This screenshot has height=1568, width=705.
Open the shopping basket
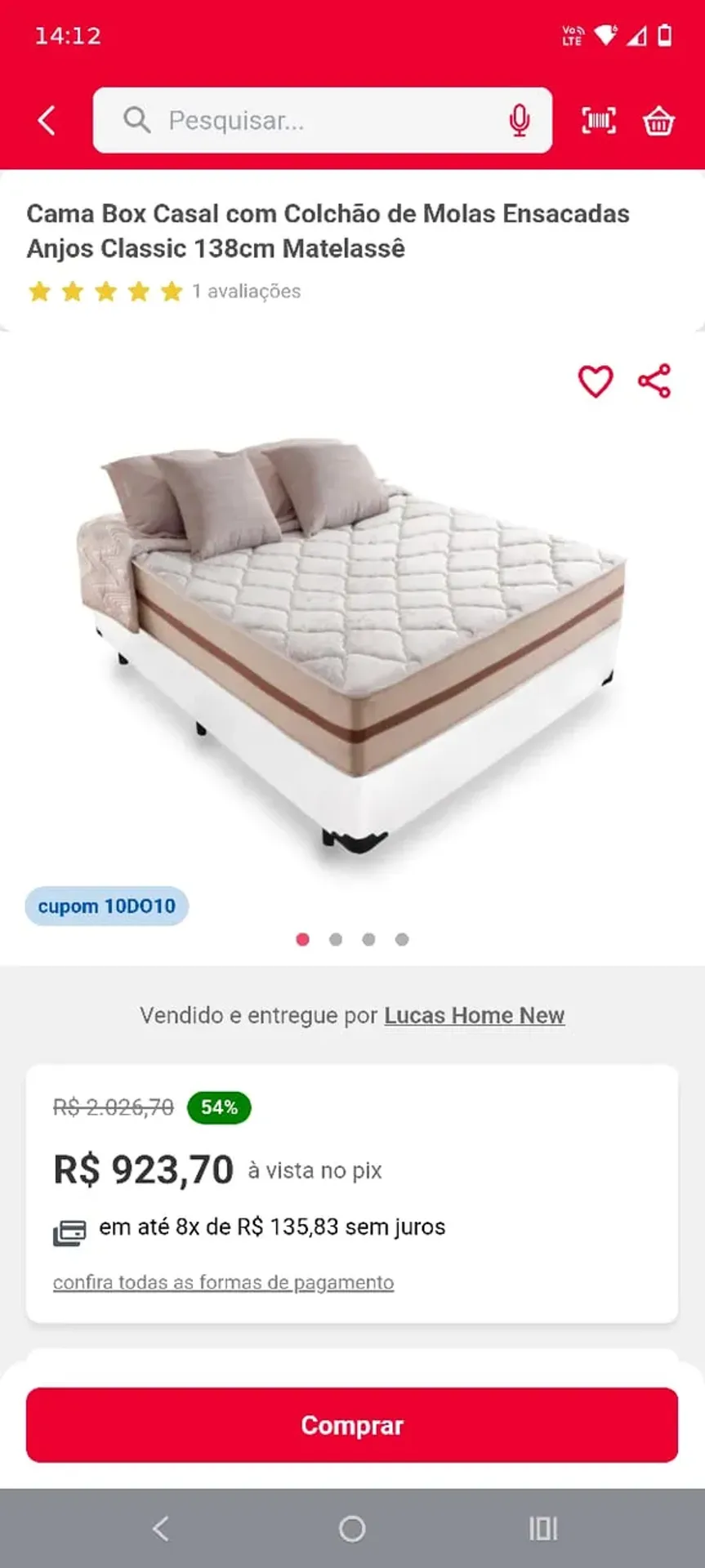pyautogui.click(x=658, y=121)
